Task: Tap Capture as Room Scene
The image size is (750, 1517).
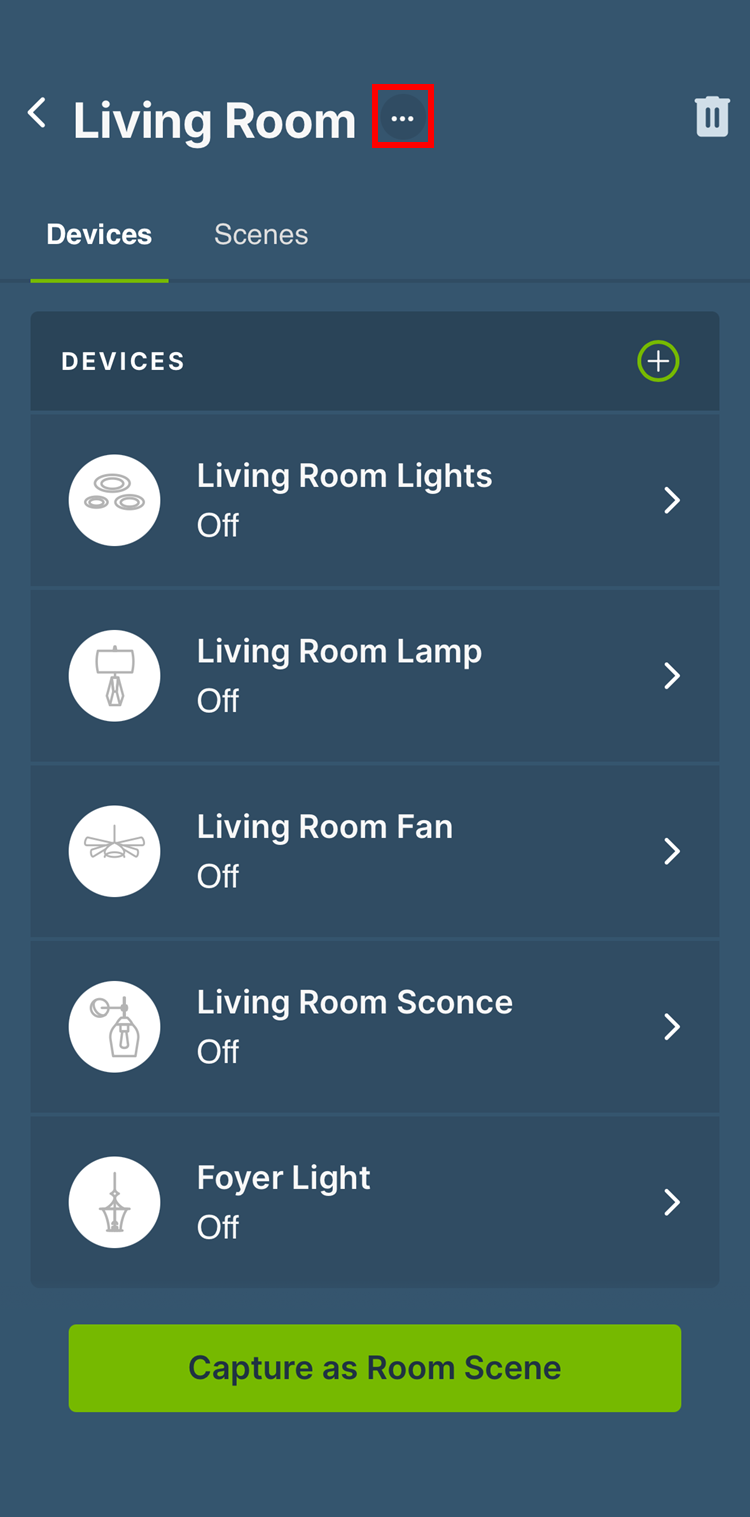Action: coord(375,1368)
